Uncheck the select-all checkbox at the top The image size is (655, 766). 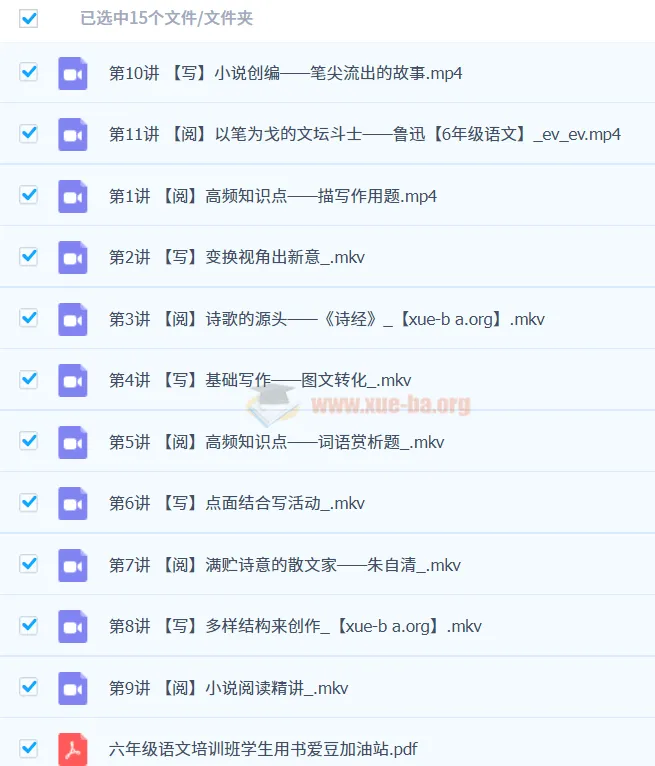[x=29, y=18]
